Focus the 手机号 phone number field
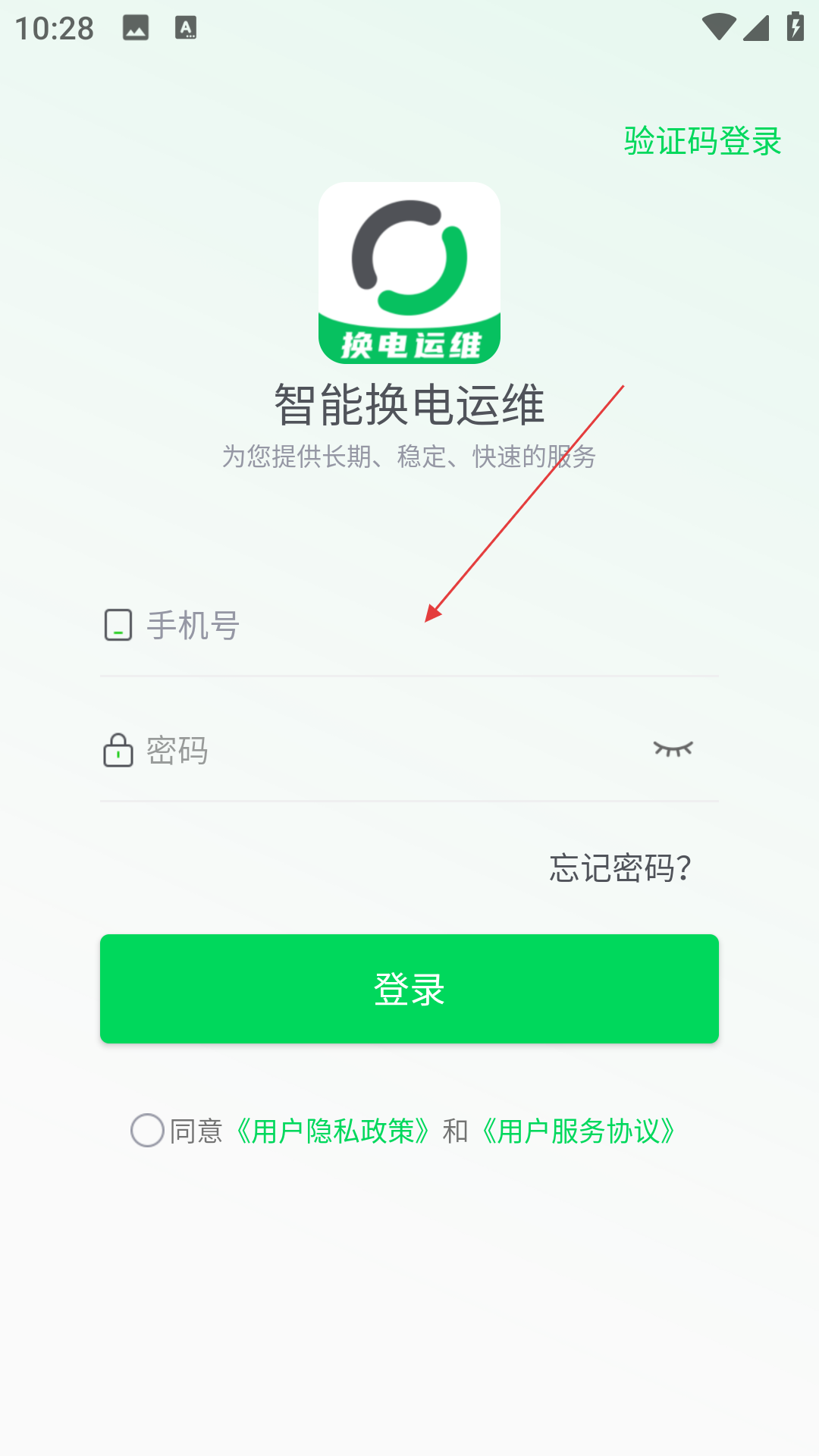819x1456 pixels. pos(409,626)
